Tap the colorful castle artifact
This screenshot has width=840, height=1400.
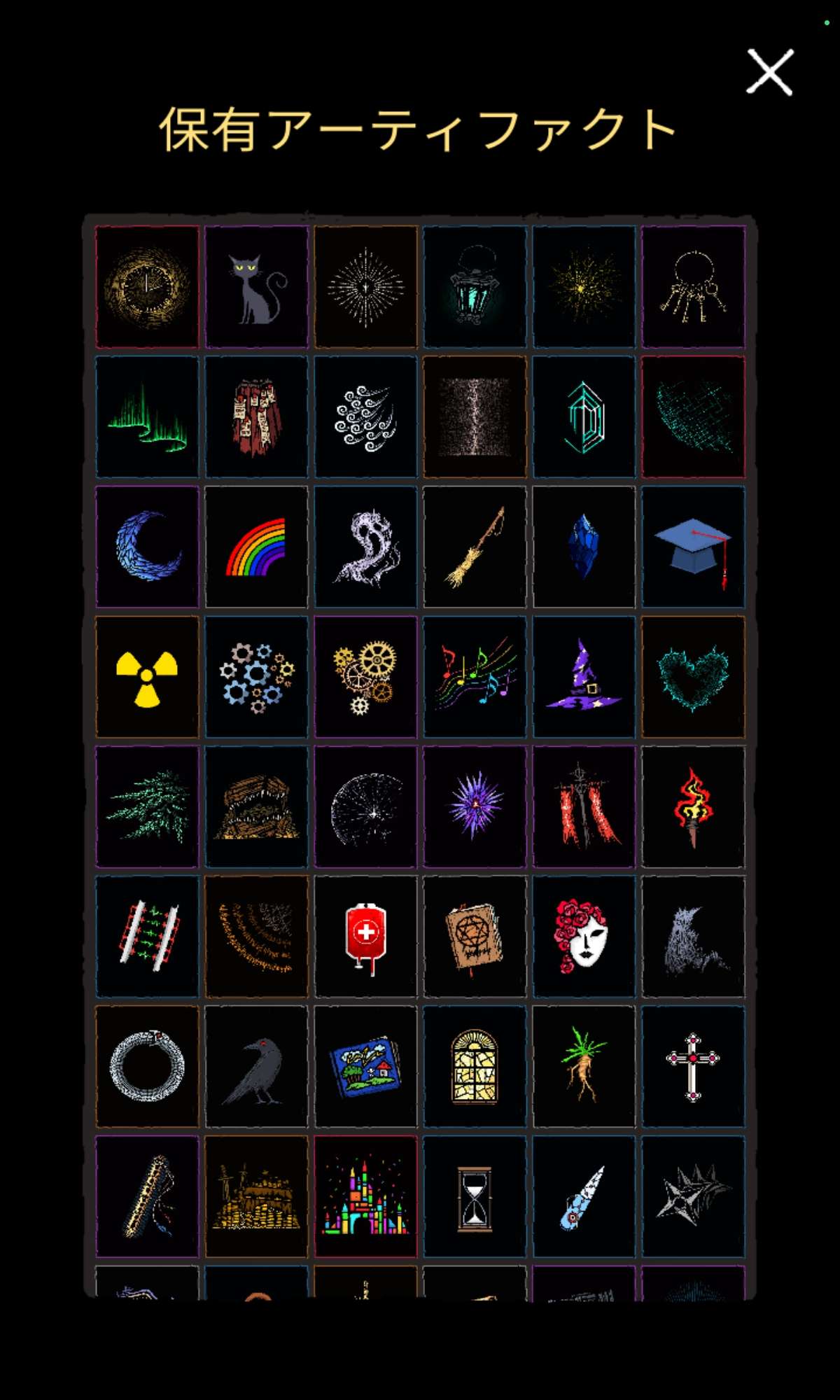point(365,1197)
